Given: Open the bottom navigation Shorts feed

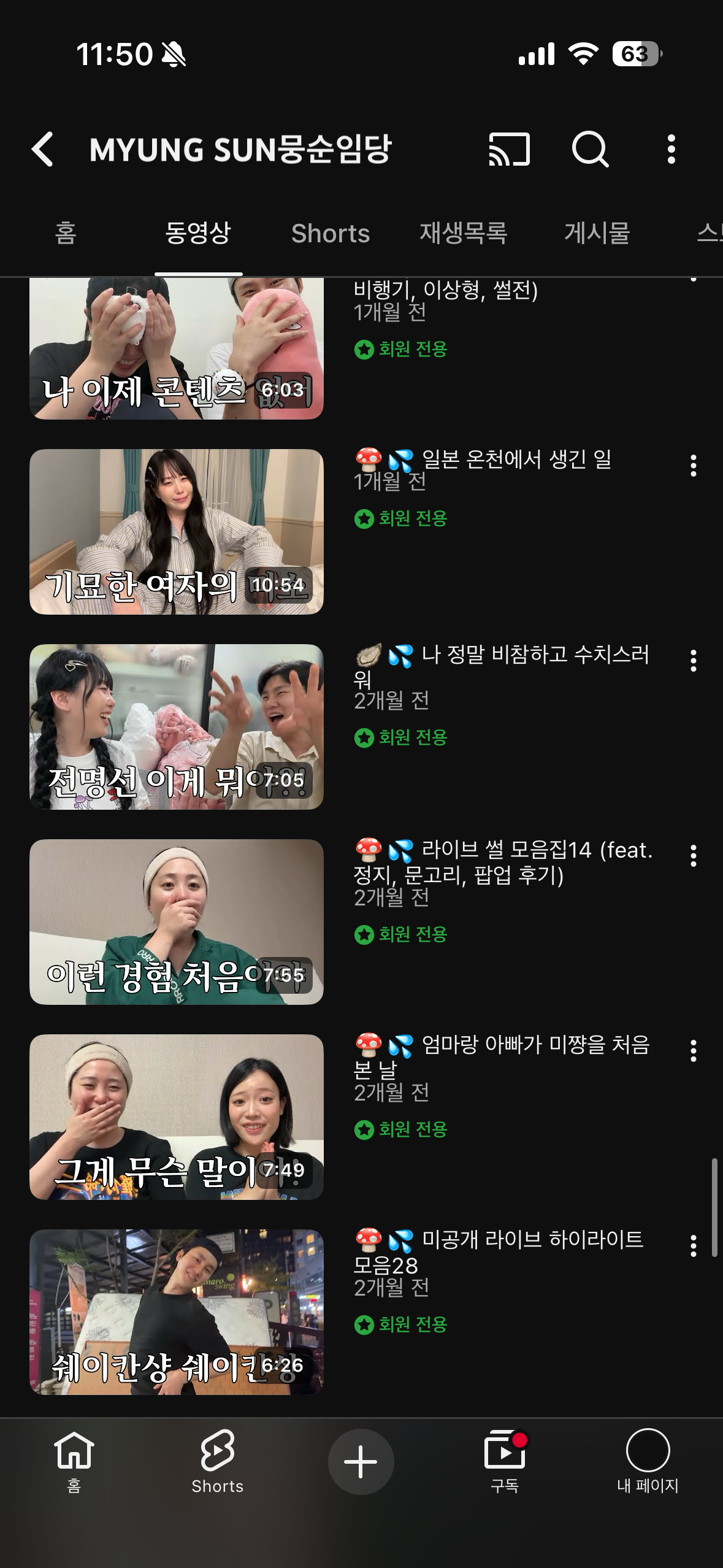Looking at the screenshot, I should coord(217,1461).
